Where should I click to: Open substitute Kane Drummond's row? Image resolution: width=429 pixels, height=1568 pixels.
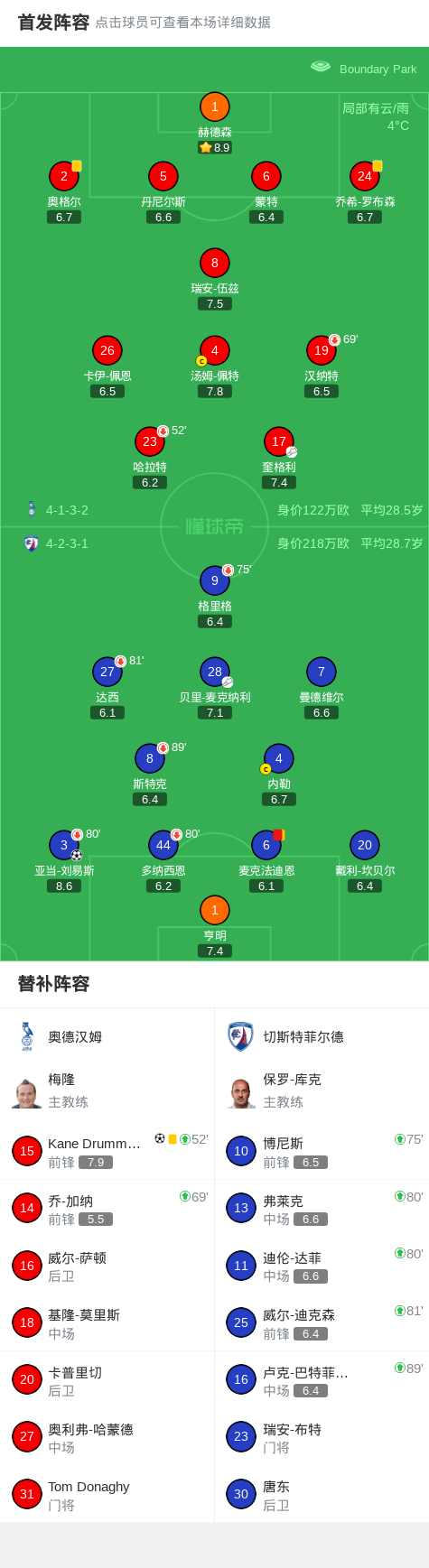click(107, 1151)
